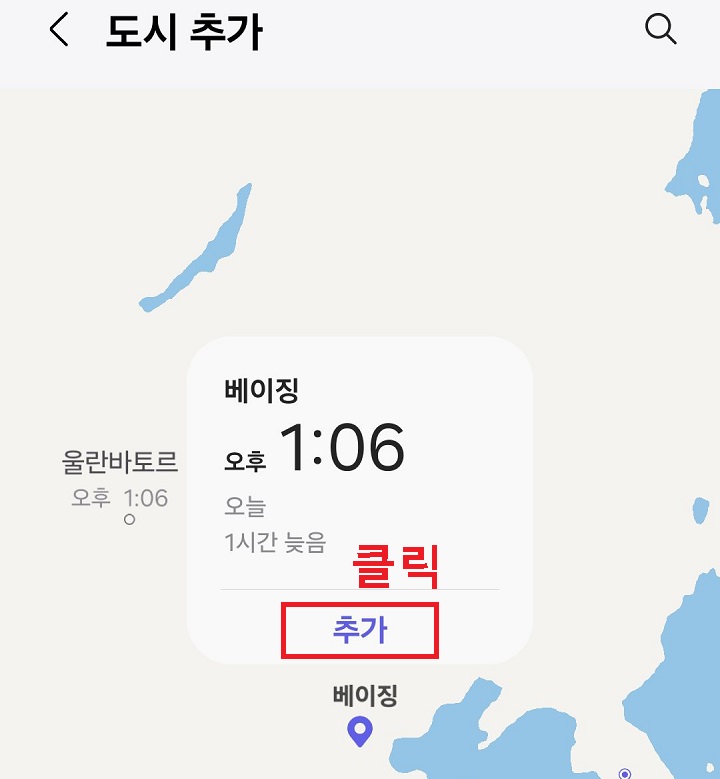Viewport: 720px width, 779px height.
Task: Select the 울란바토르 city label on the map
Action: pos(120,462)
